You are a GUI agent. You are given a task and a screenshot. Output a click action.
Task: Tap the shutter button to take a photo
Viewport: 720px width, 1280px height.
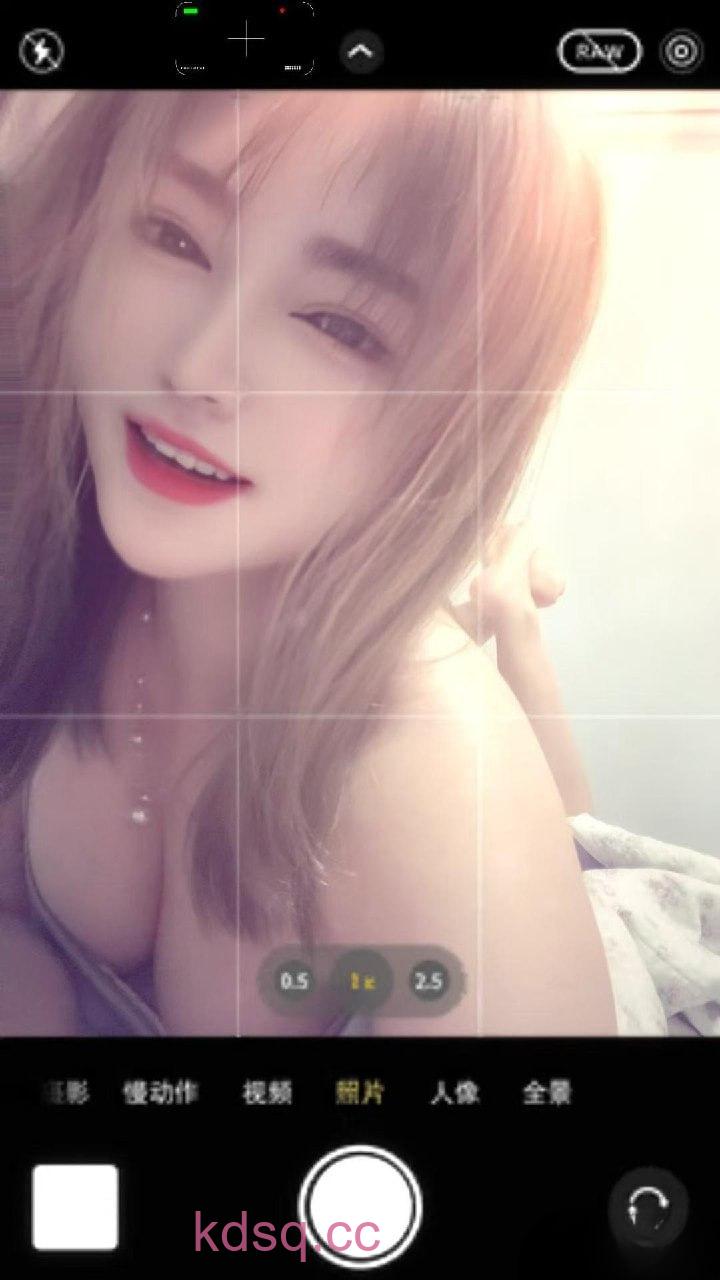[360, 1205]
